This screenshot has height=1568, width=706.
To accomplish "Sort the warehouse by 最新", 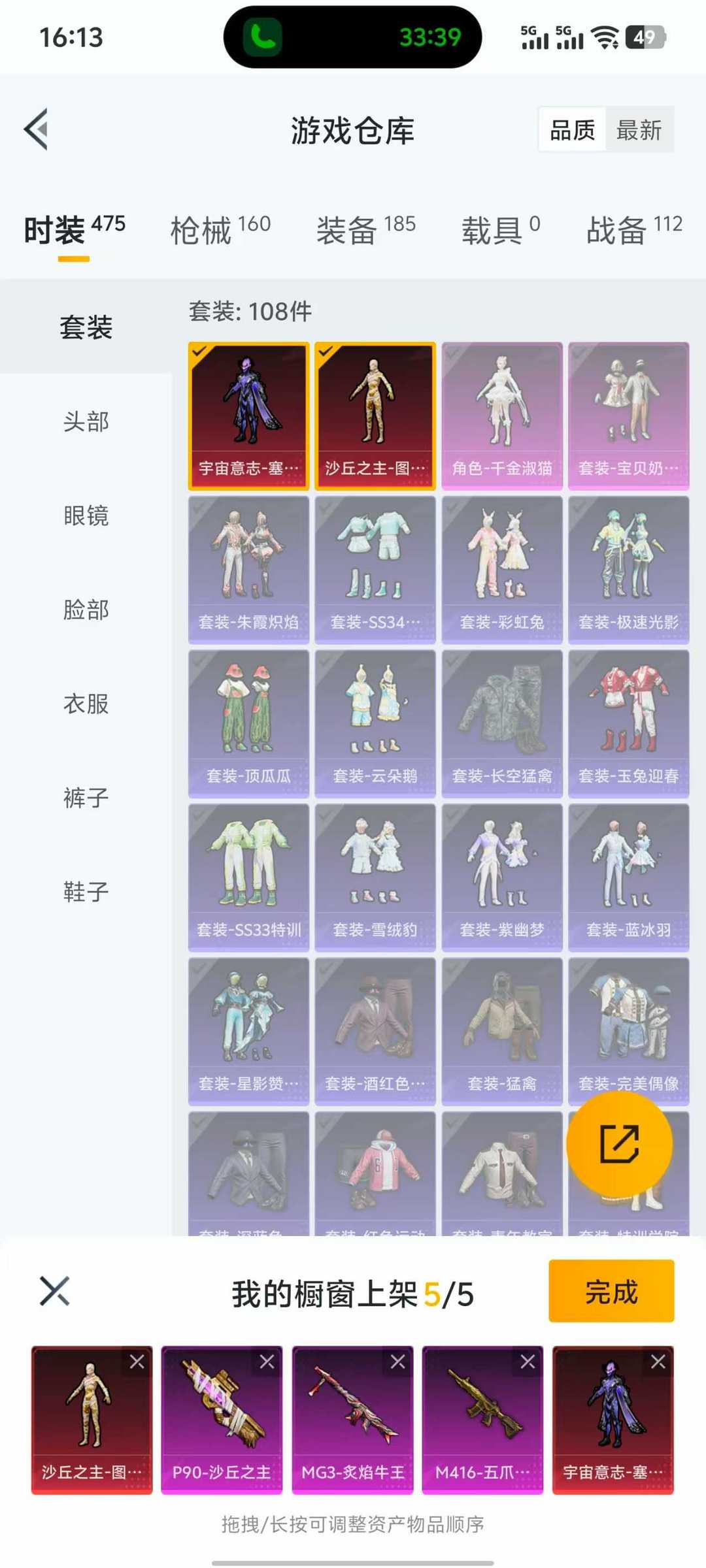I will pos(639,130).
